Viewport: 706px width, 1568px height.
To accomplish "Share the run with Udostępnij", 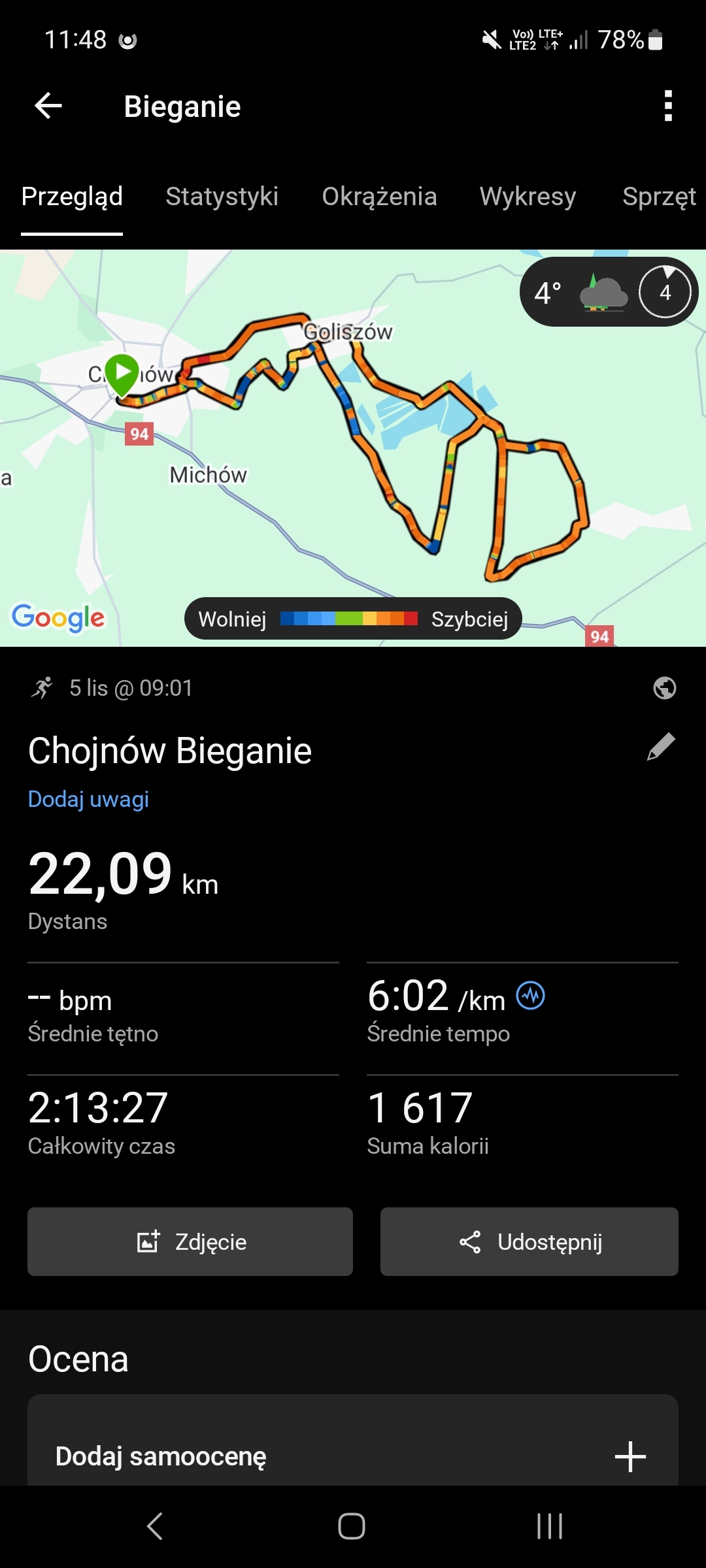I will coord(529,1241).
